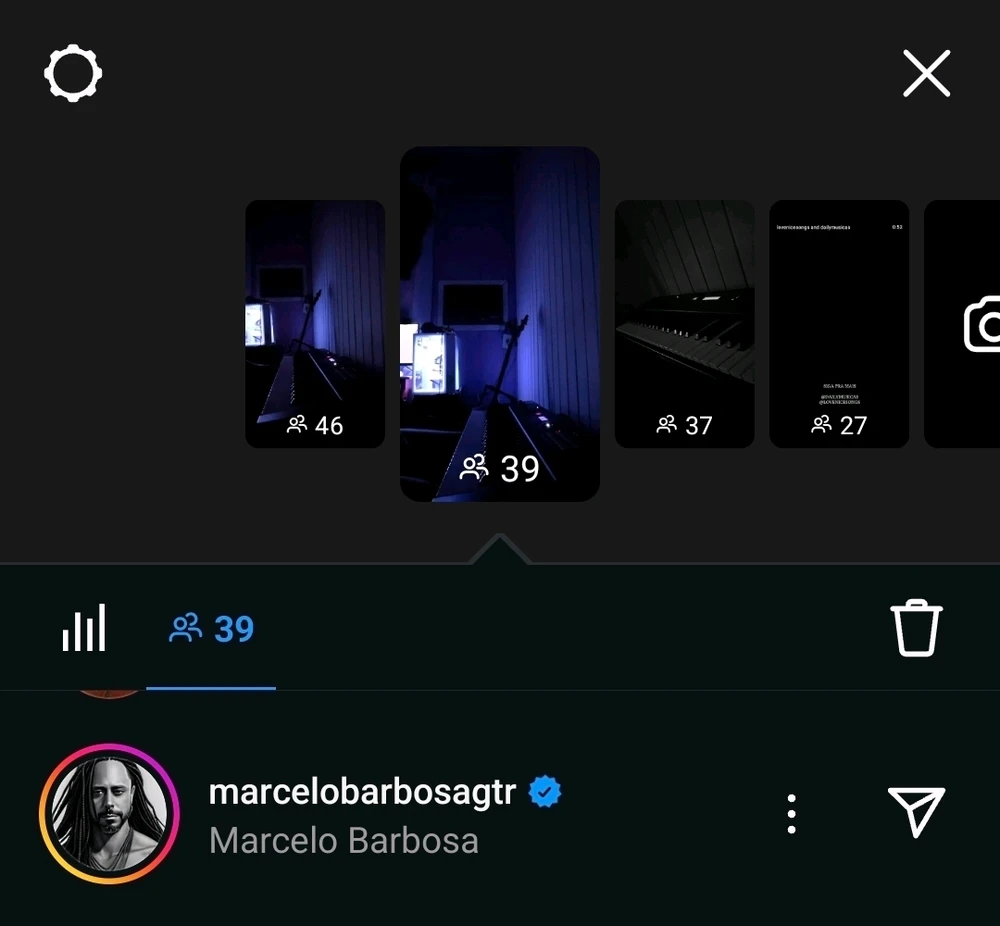Switch to the insights bar chart tab

pyautogui.click(x=84, y=629)
